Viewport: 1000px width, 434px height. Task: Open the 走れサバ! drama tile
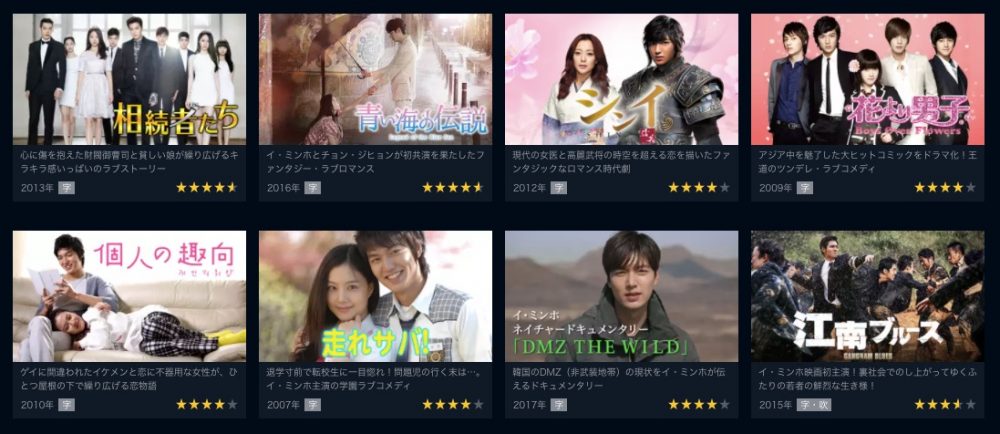pyautogui.click(x=375, y=297)
